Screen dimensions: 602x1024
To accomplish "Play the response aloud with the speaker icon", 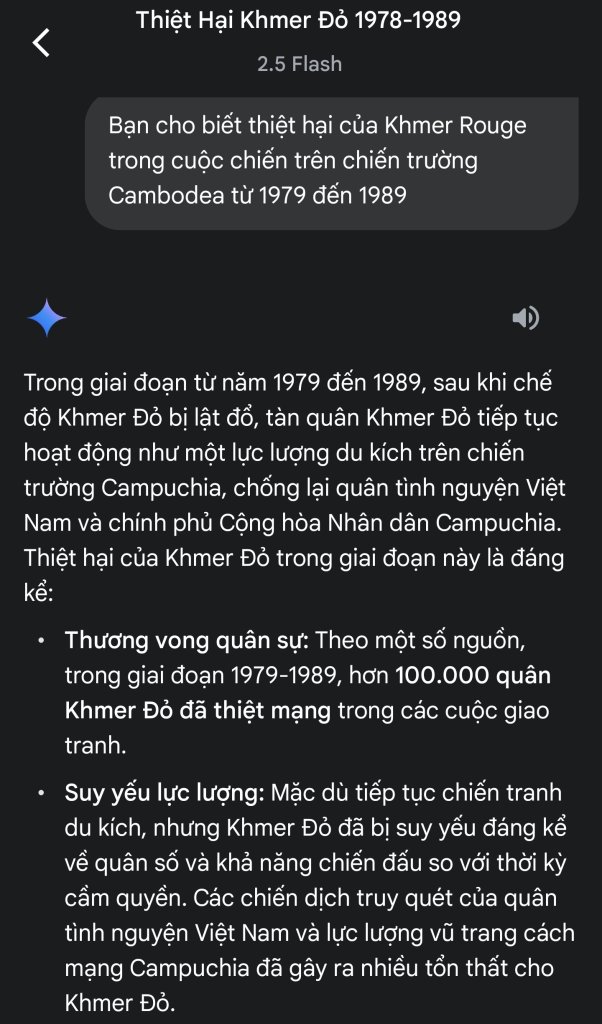I will (525, 318).
